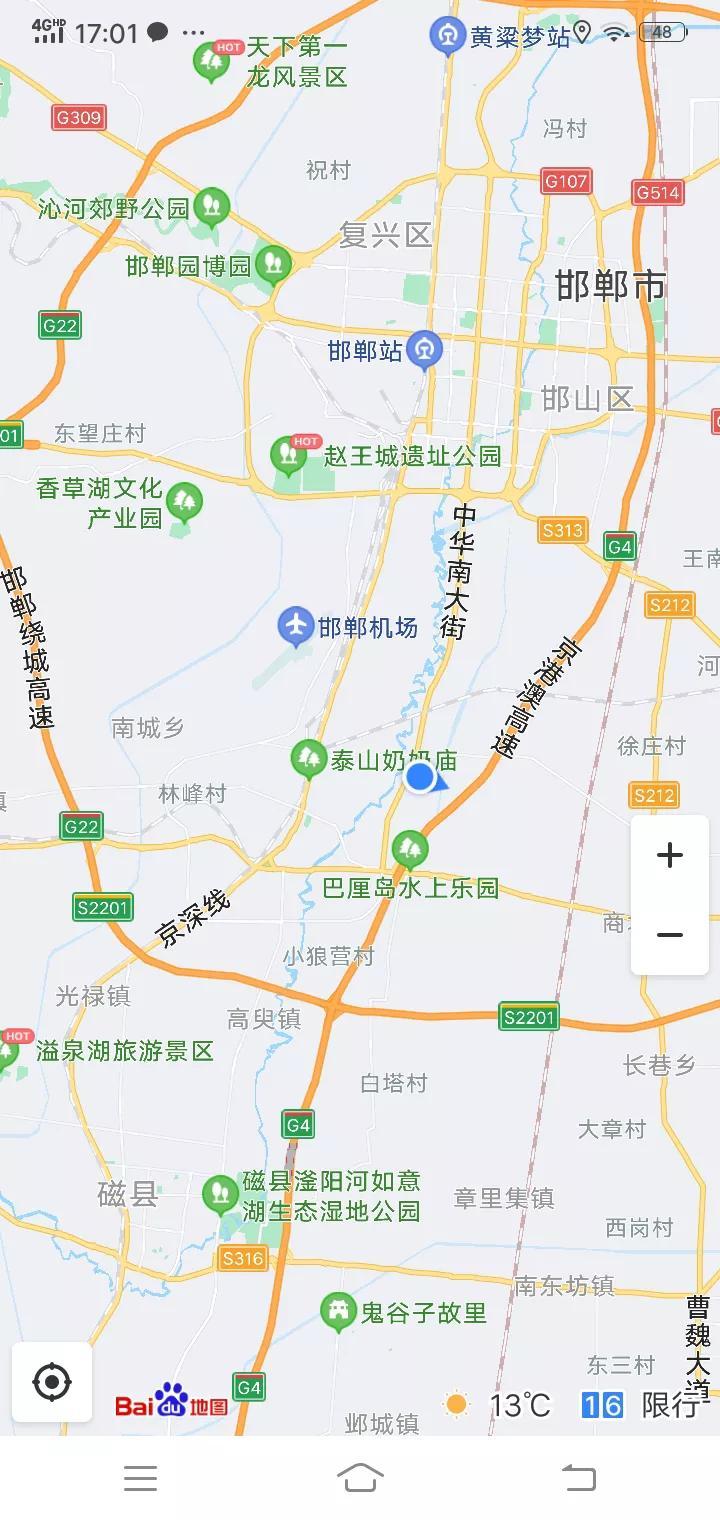Open the 巴厘岛水上乐园 marker
Screen dimensions: 720x1520
pyautogui.click(x=409, y=851)
